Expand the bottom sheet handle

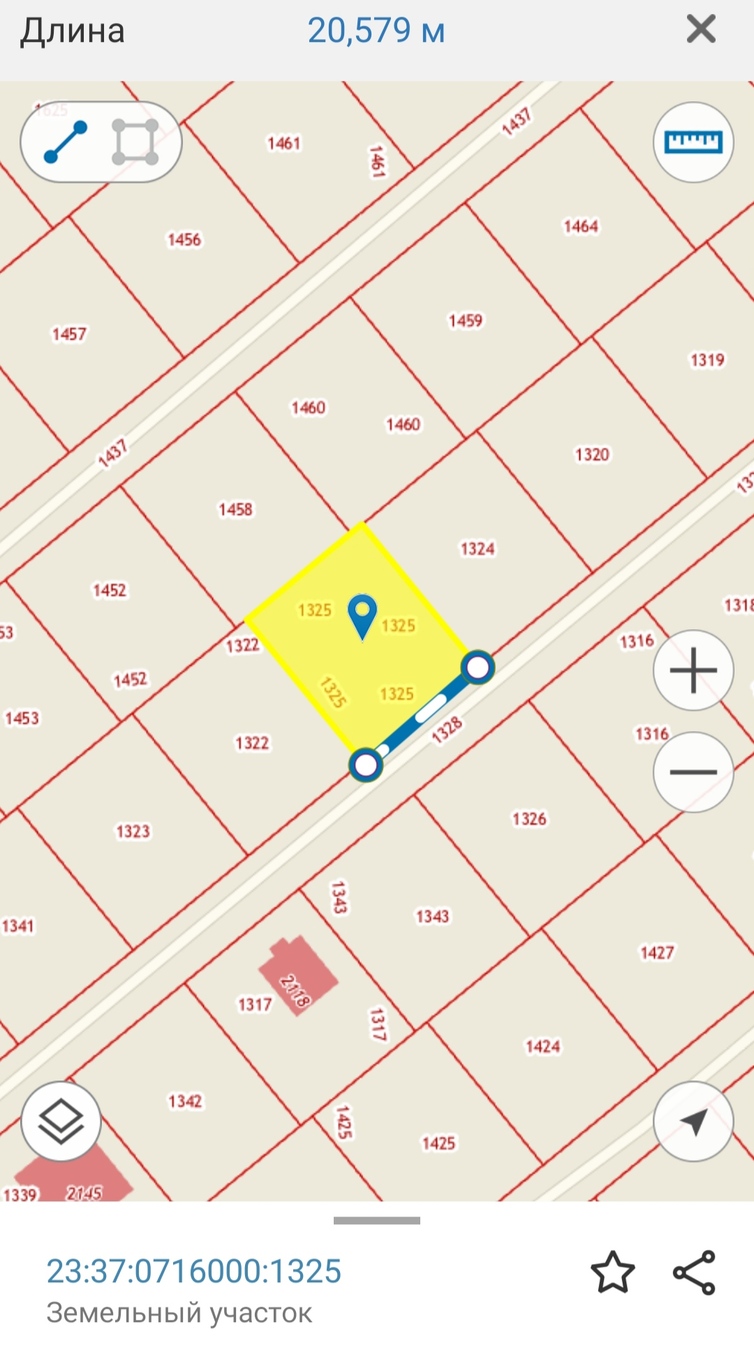pos(377,1220)
